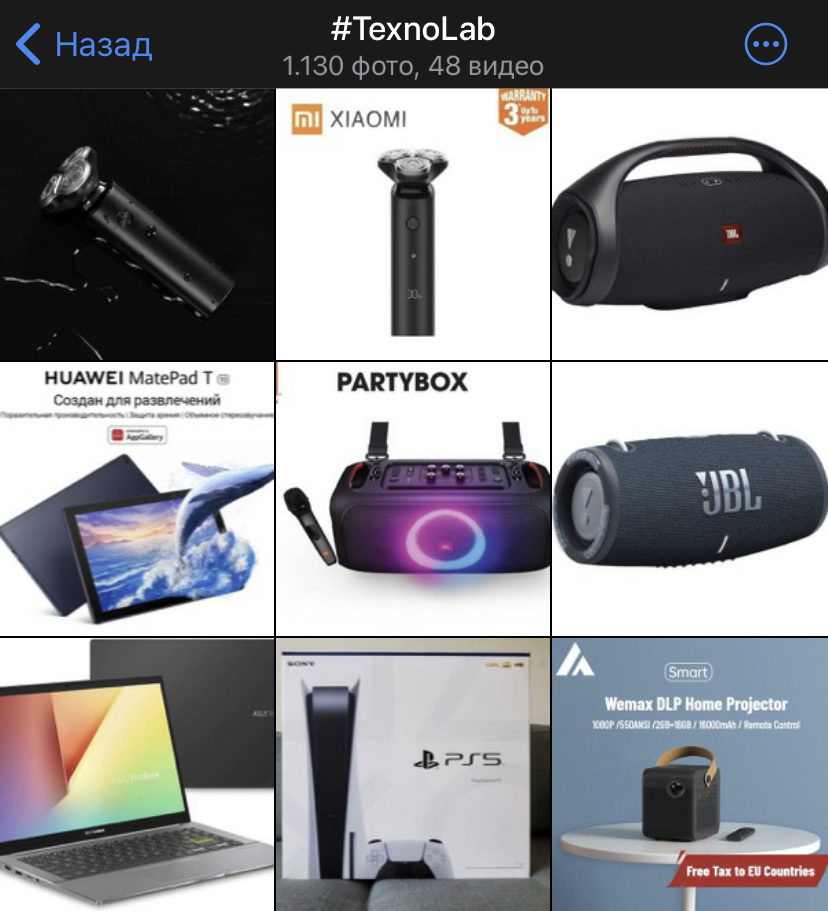828x911 pixels.
Task: View the PartyBox speaker photo
Action: coord(412,499)
